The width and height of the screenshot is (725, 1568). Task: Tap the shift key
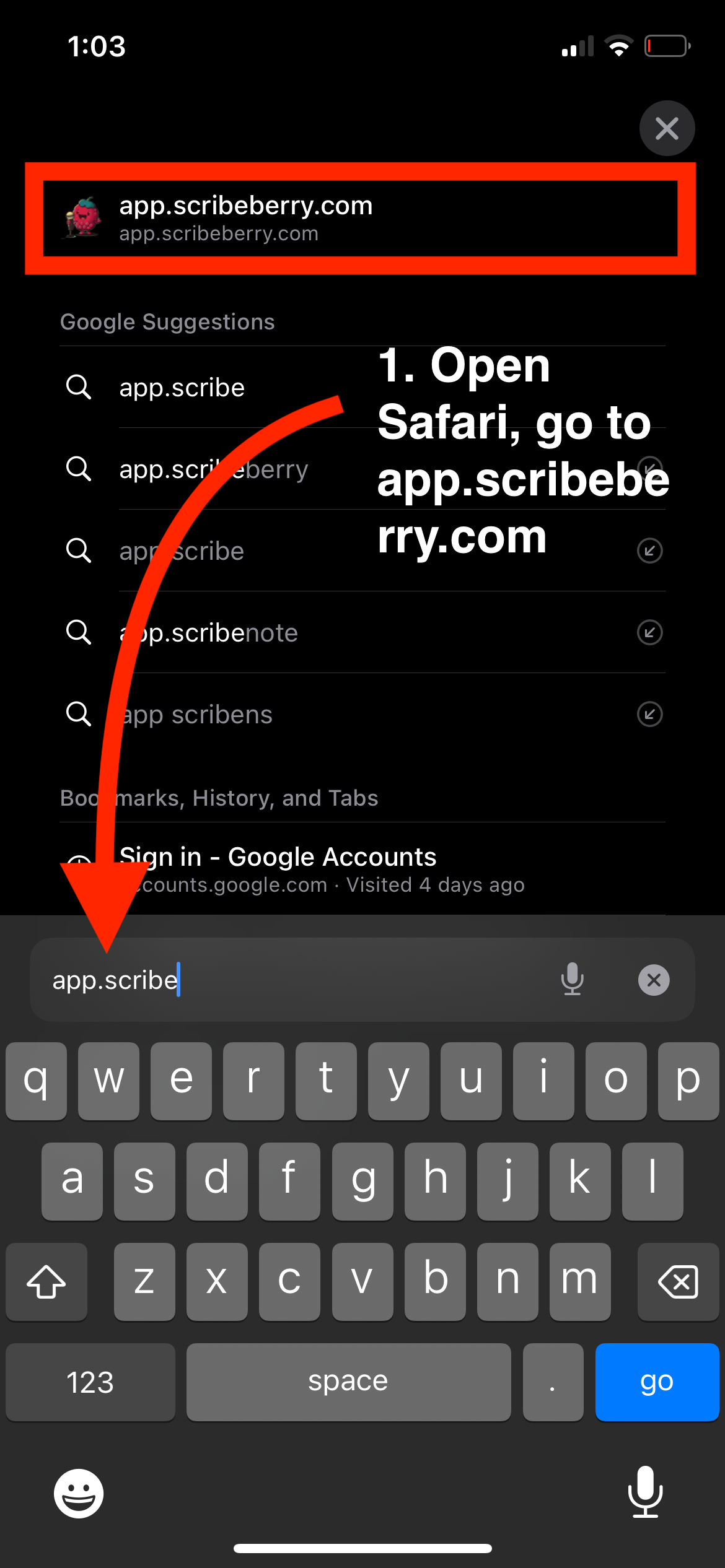click(46, 1281)
